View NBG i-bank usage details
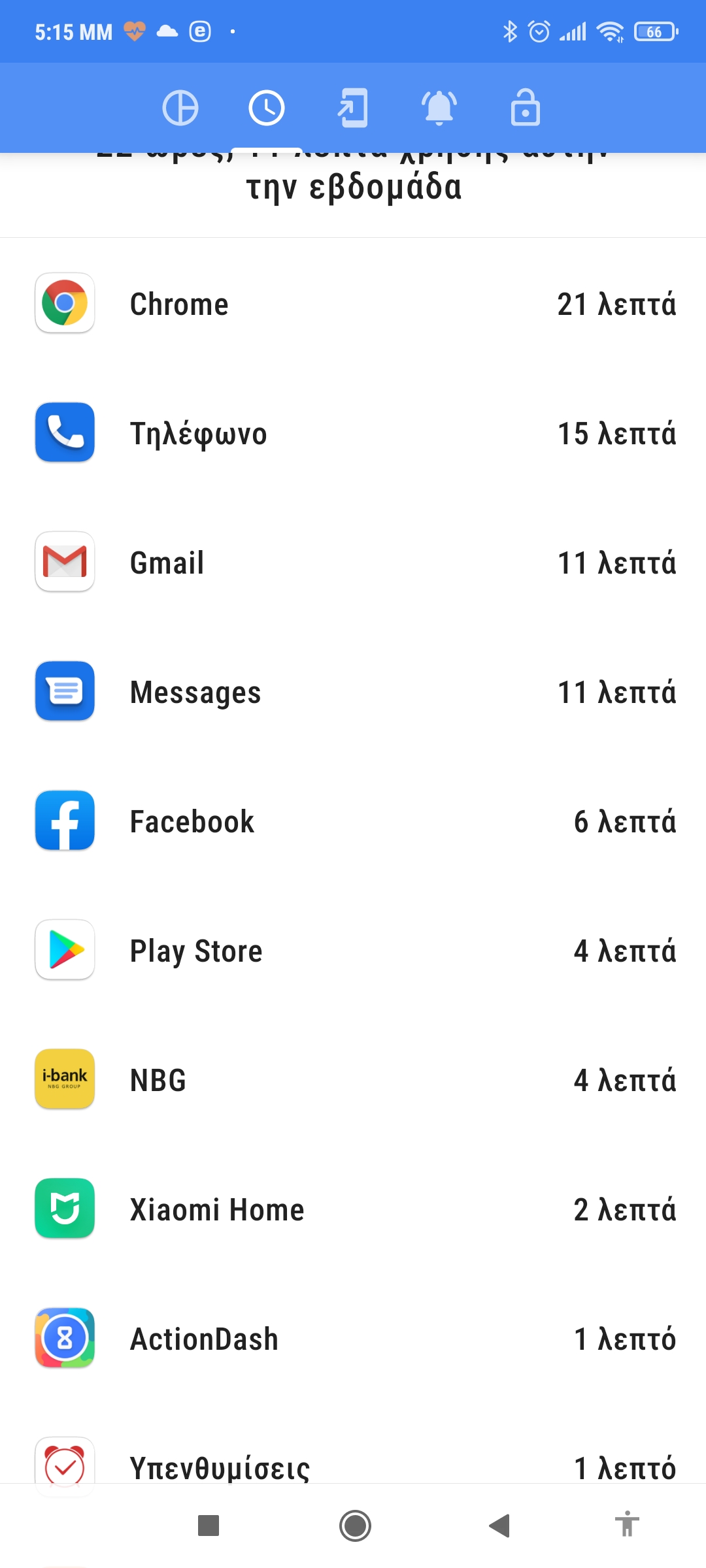This screenshot has height=1568, width=706. 353,1080
